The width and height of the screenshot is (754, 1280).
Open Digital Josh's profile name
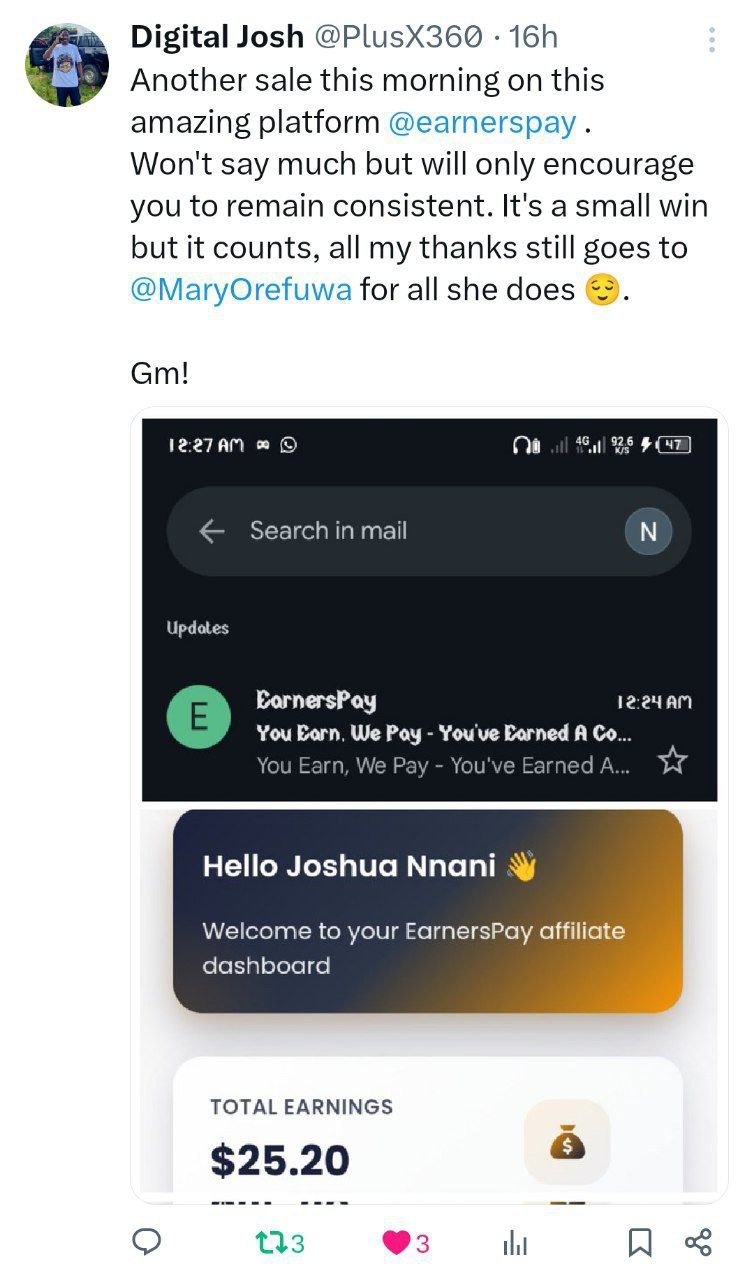[x=217, y=37]
